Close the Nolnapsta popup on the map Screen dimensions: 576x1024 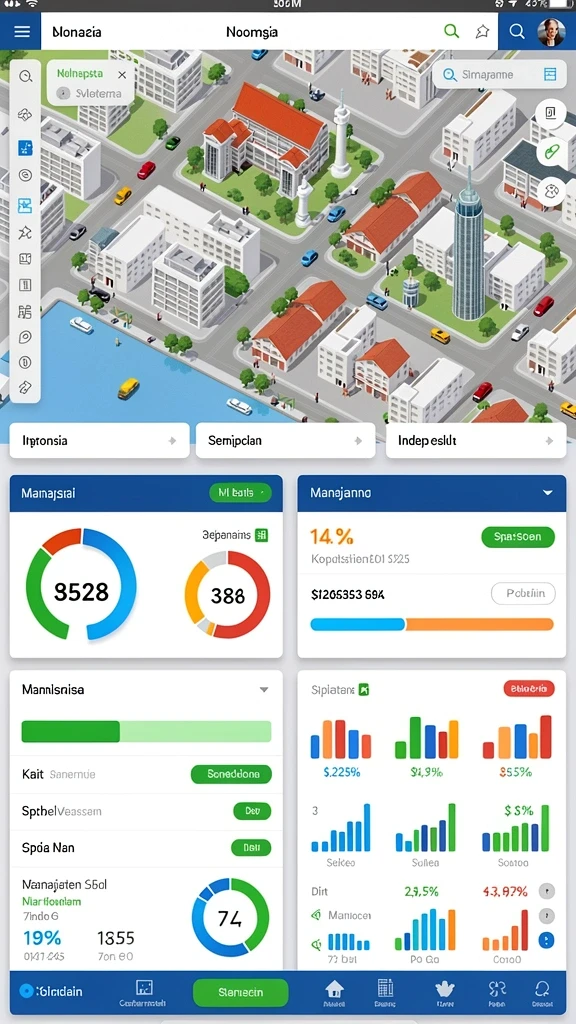[x=122, y=75]
